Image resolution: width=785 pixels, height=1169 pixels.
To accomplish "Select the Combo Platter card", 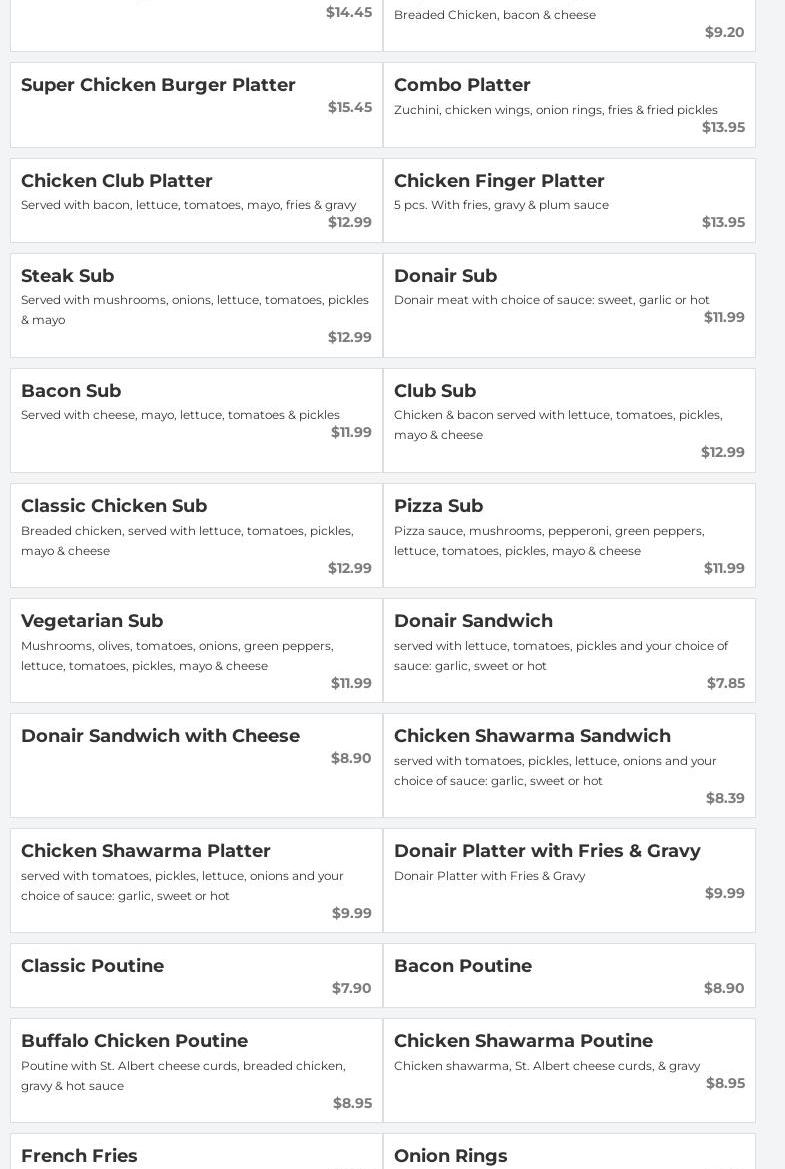I will click(569, 105).
